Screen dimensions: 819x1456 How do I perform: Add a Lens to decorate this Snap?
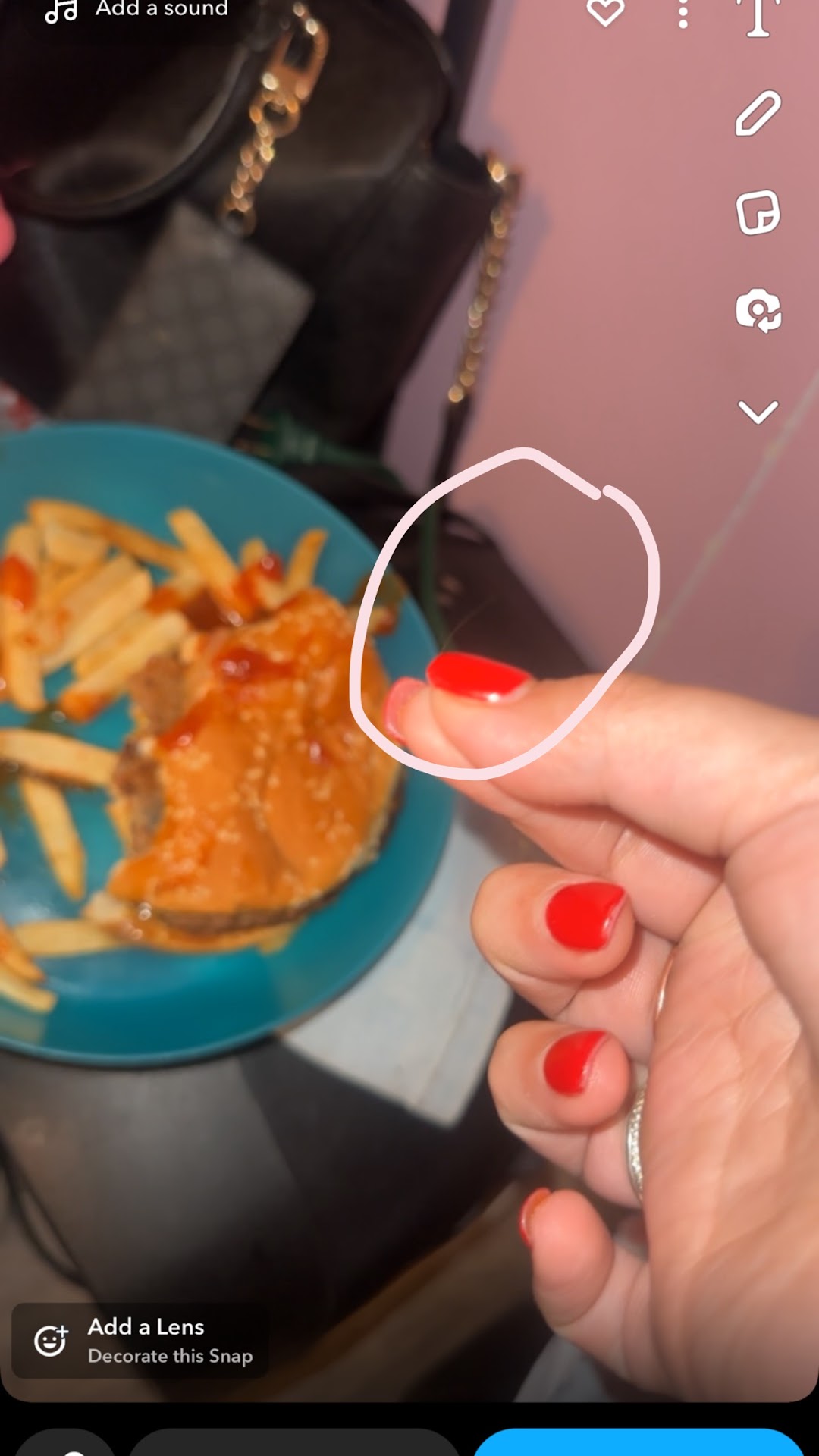tap(141, 1340)
